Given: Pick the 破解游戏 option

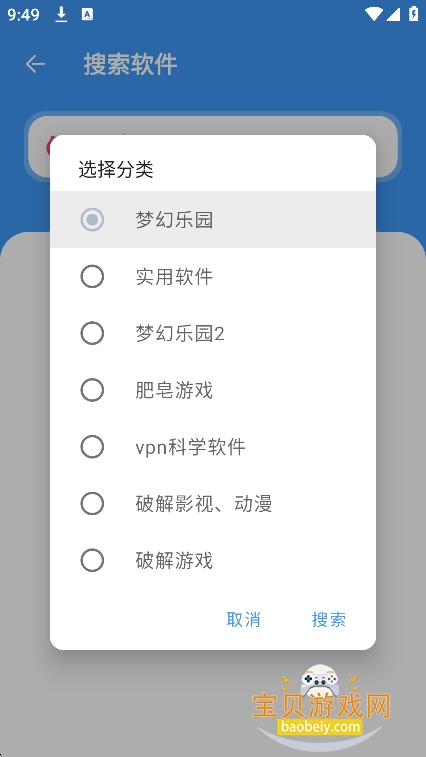Looking at the screenshot, I should pos(213,561).
